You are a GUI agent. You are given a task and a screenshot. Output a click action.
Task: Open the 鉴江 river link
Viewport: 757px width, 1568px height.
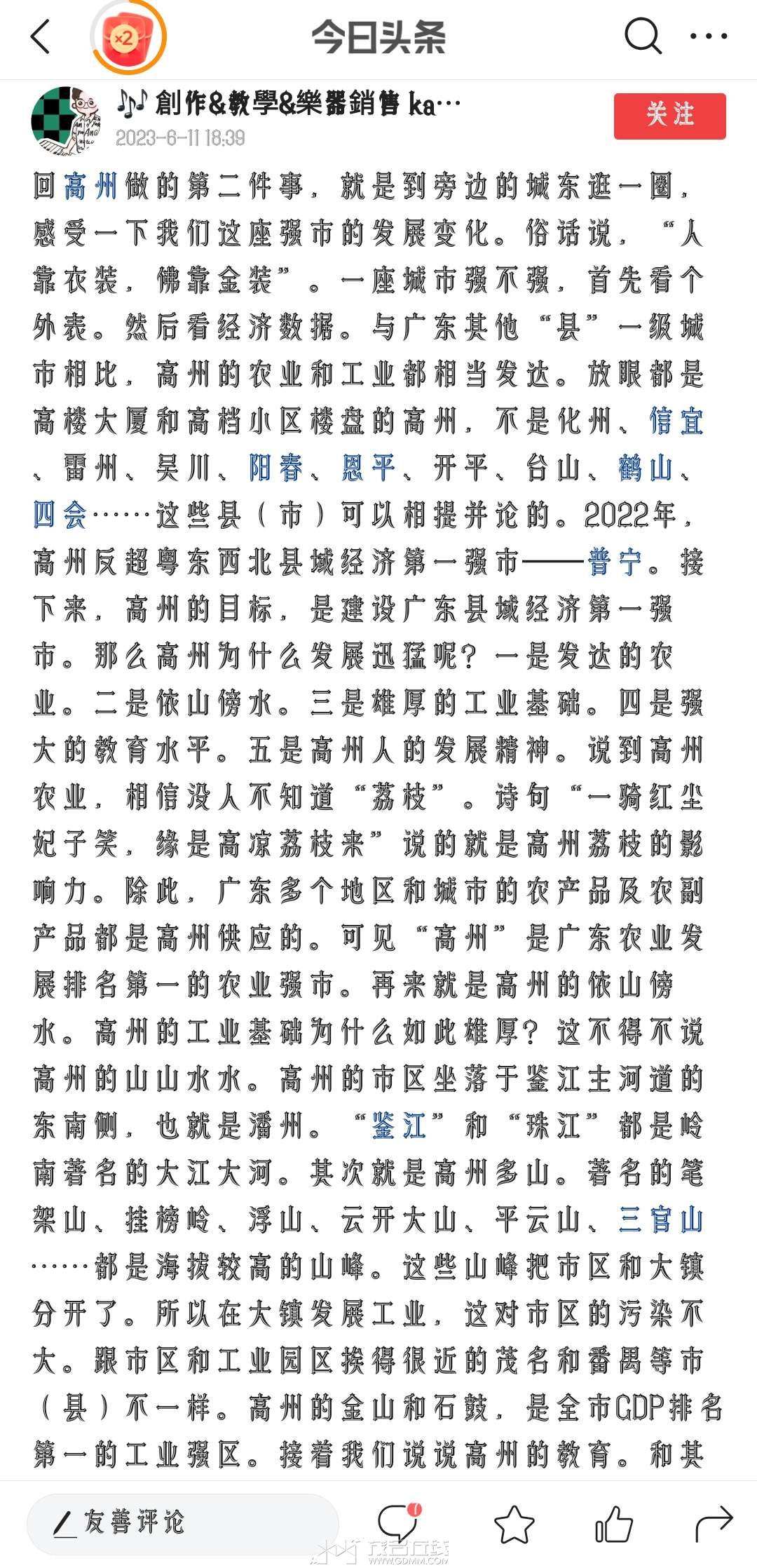(x=399, y=1126)
